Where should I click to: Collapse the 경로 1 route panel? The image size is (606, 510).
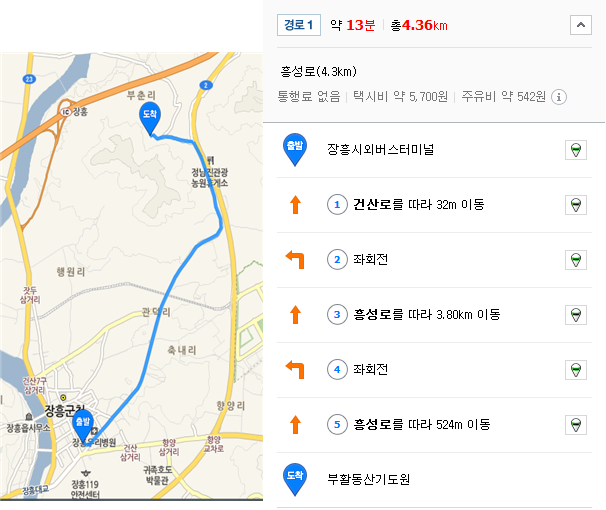(x=578, y=24)
